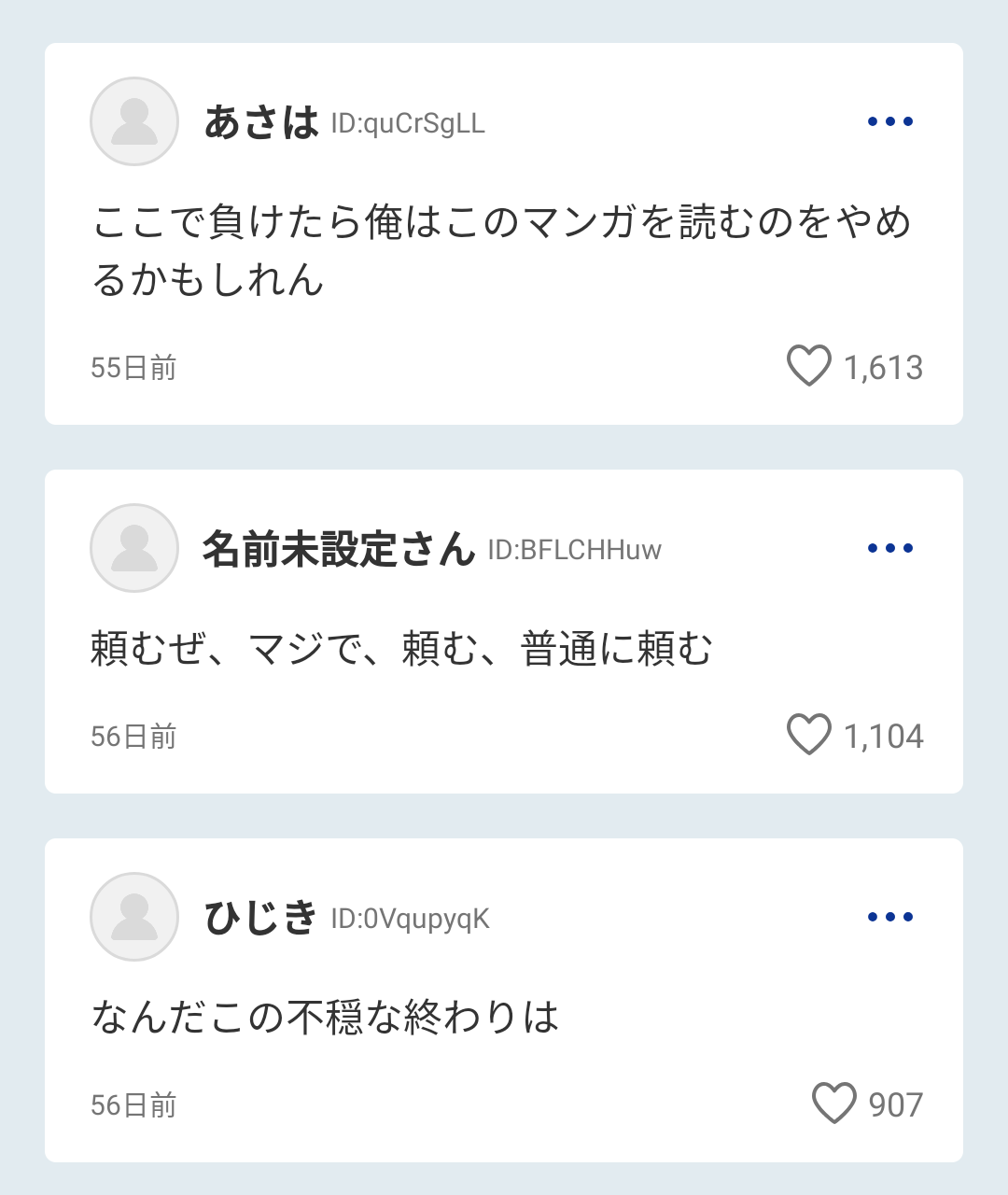The width and height of the screenshot is (1008, 1195).
Task: Like ひじき's comment
Action: [833, 1104]
